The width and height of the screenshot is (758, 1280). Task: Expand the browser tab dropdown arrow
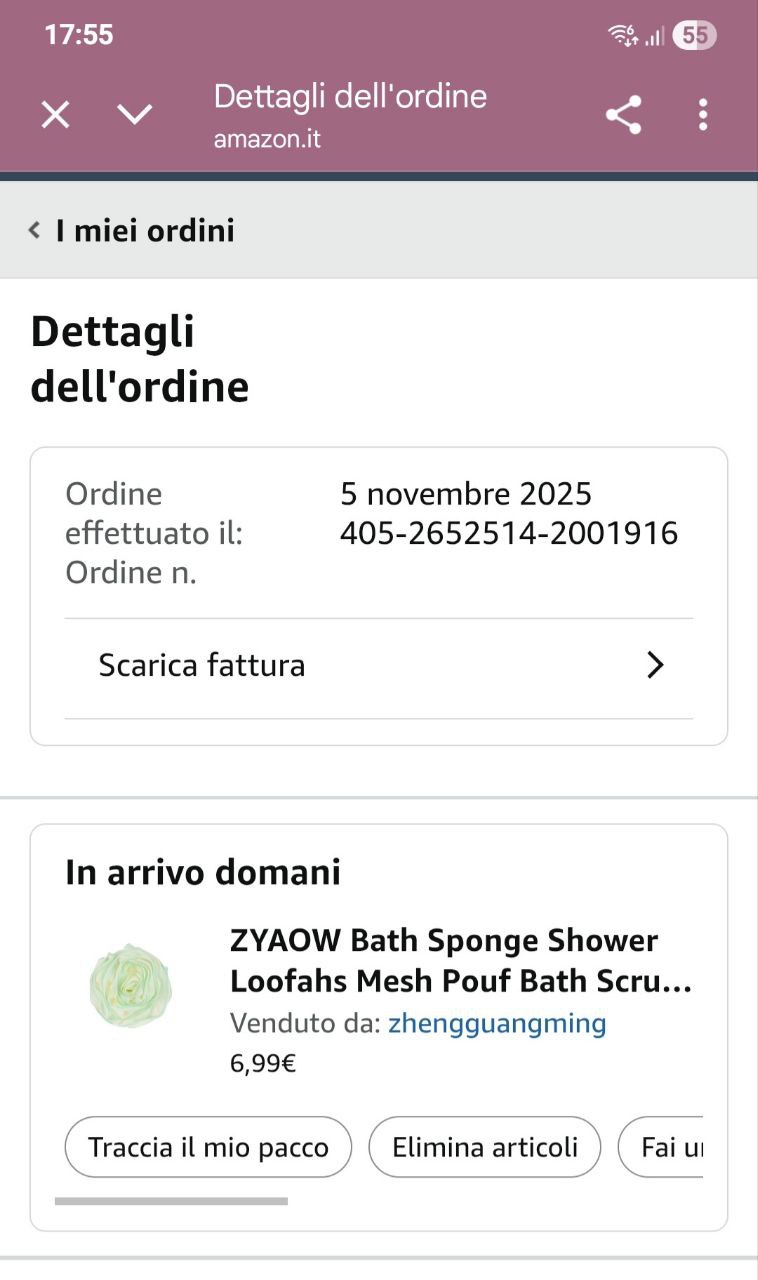(x=134, y=115)
